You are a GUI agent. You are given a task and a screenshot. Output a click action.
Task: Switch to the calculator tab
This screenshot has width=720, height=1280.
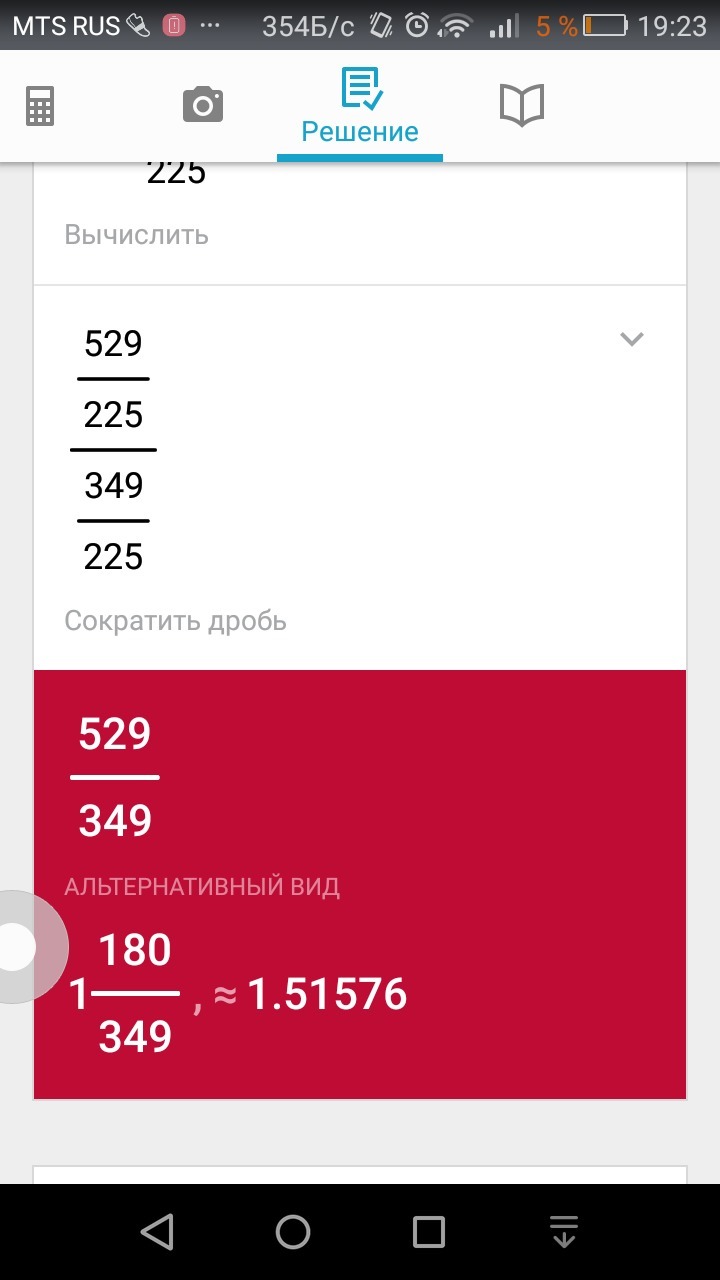pyautogui.click(x=40, y=105)
